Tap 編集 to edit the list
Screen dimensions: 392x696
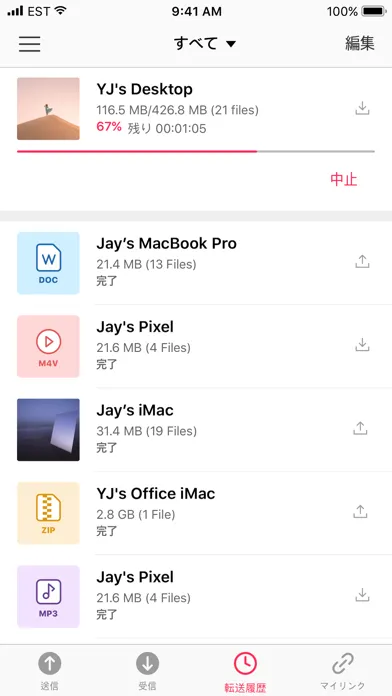[x=360, y=44]
